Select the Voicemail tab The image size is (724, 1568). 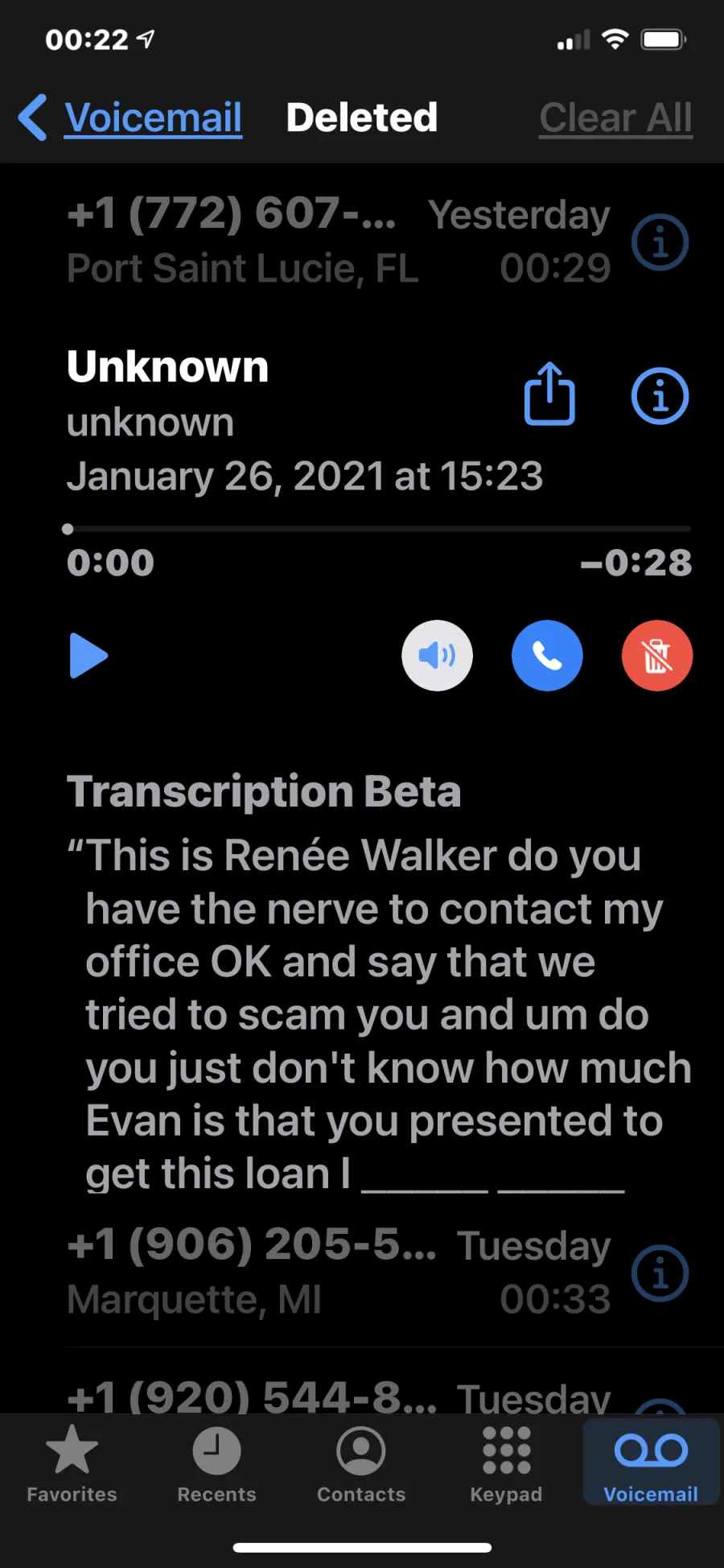click(x=651, y=1463)
